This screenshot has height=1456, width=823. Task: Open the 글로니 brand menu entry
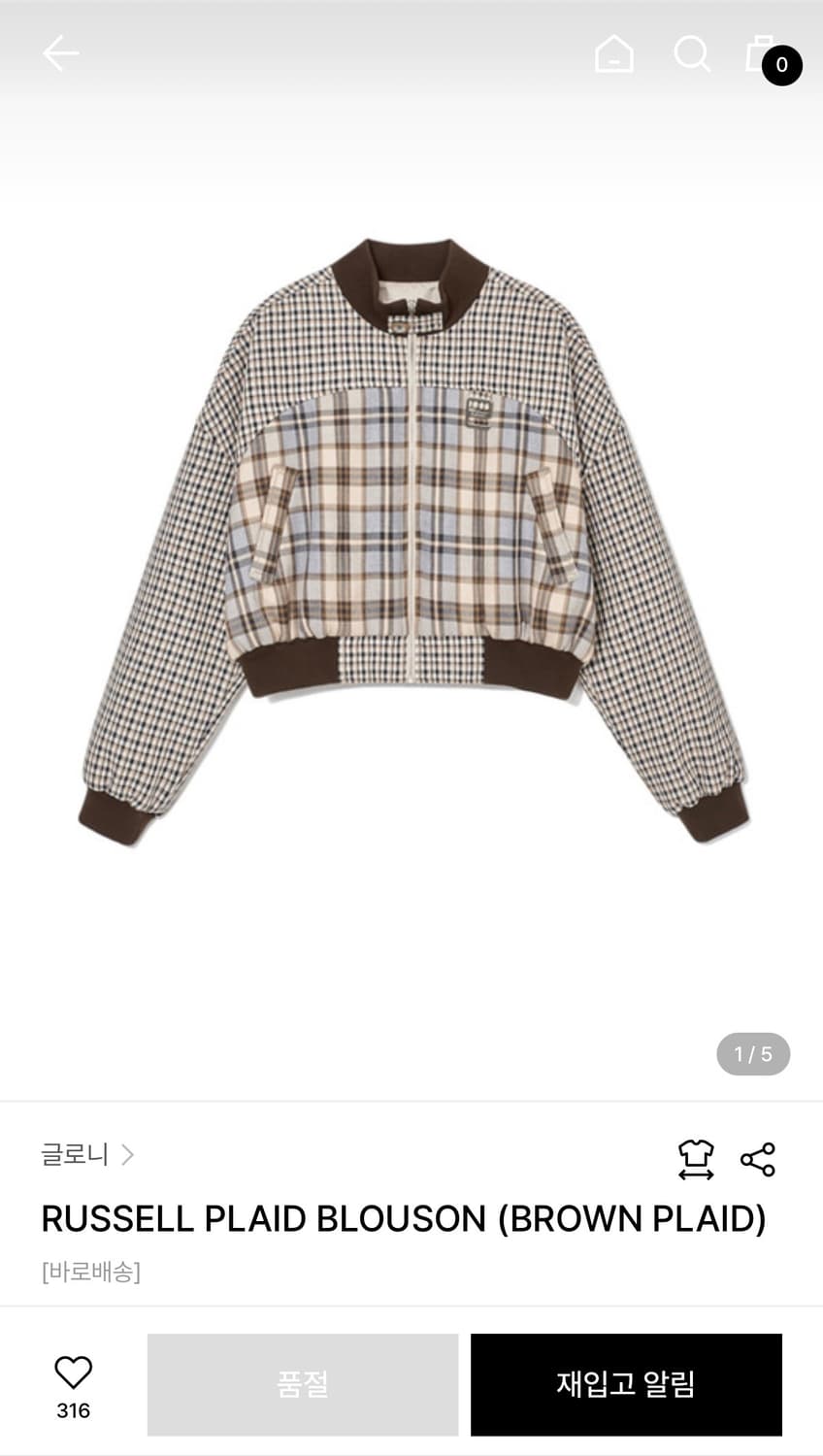pos(74,1155)
